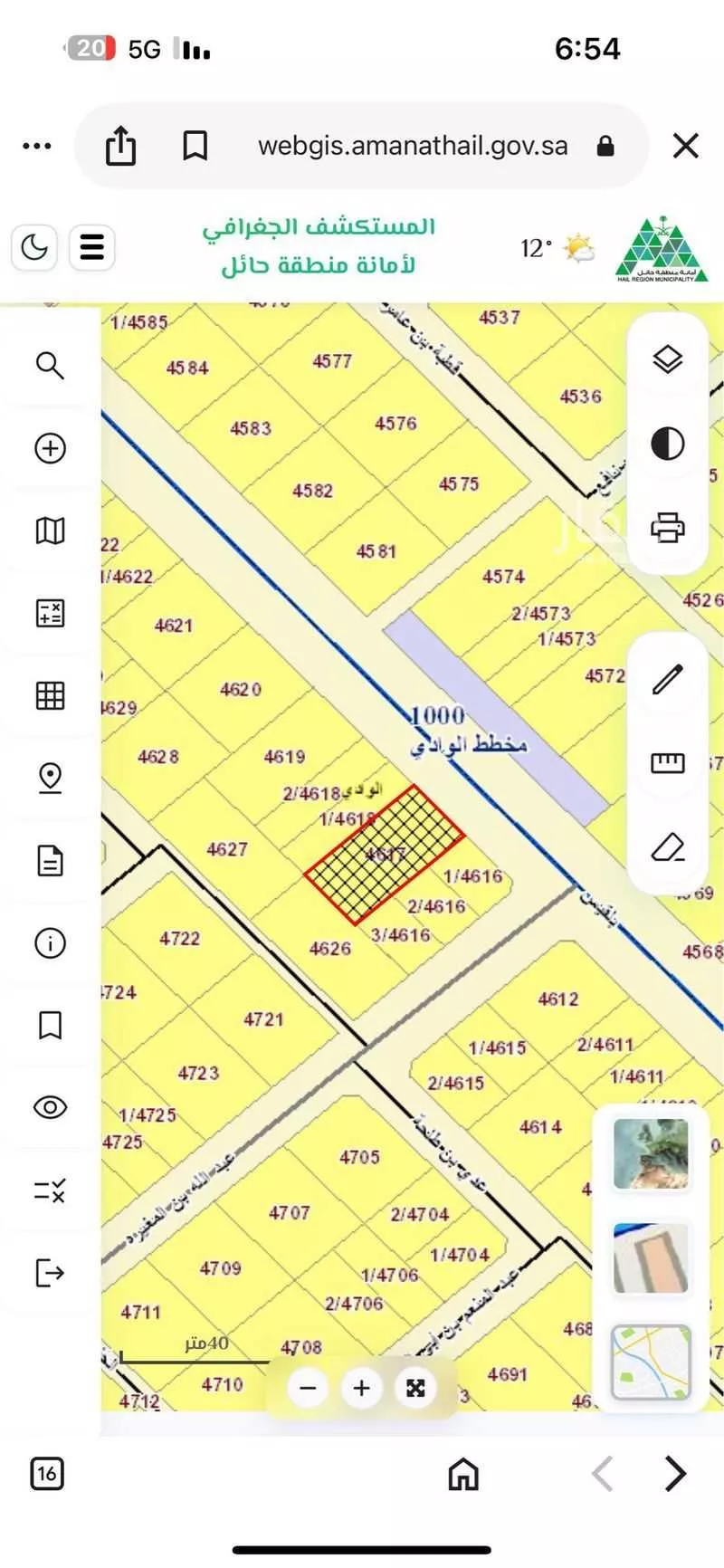Open the ruler measurement tool
Image resolution: width=724 pixels, height=1568 pixels.
pos(668,763)
